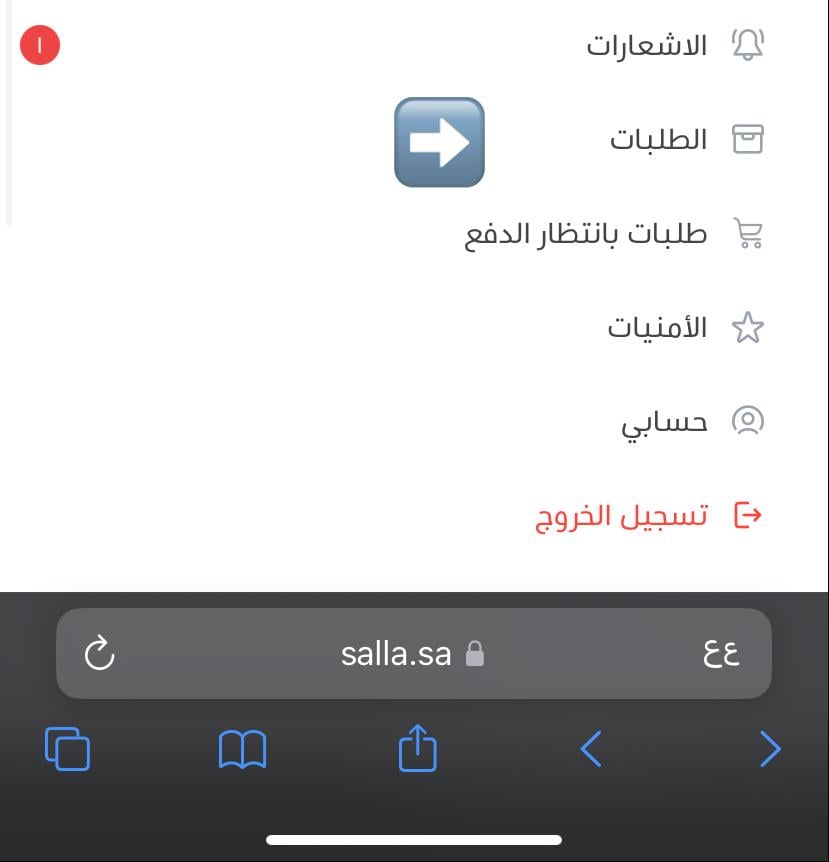This screenshot has width=829, height=862.
Task: Tap تسجيل الخروج to log out
Action: [621, 516]
